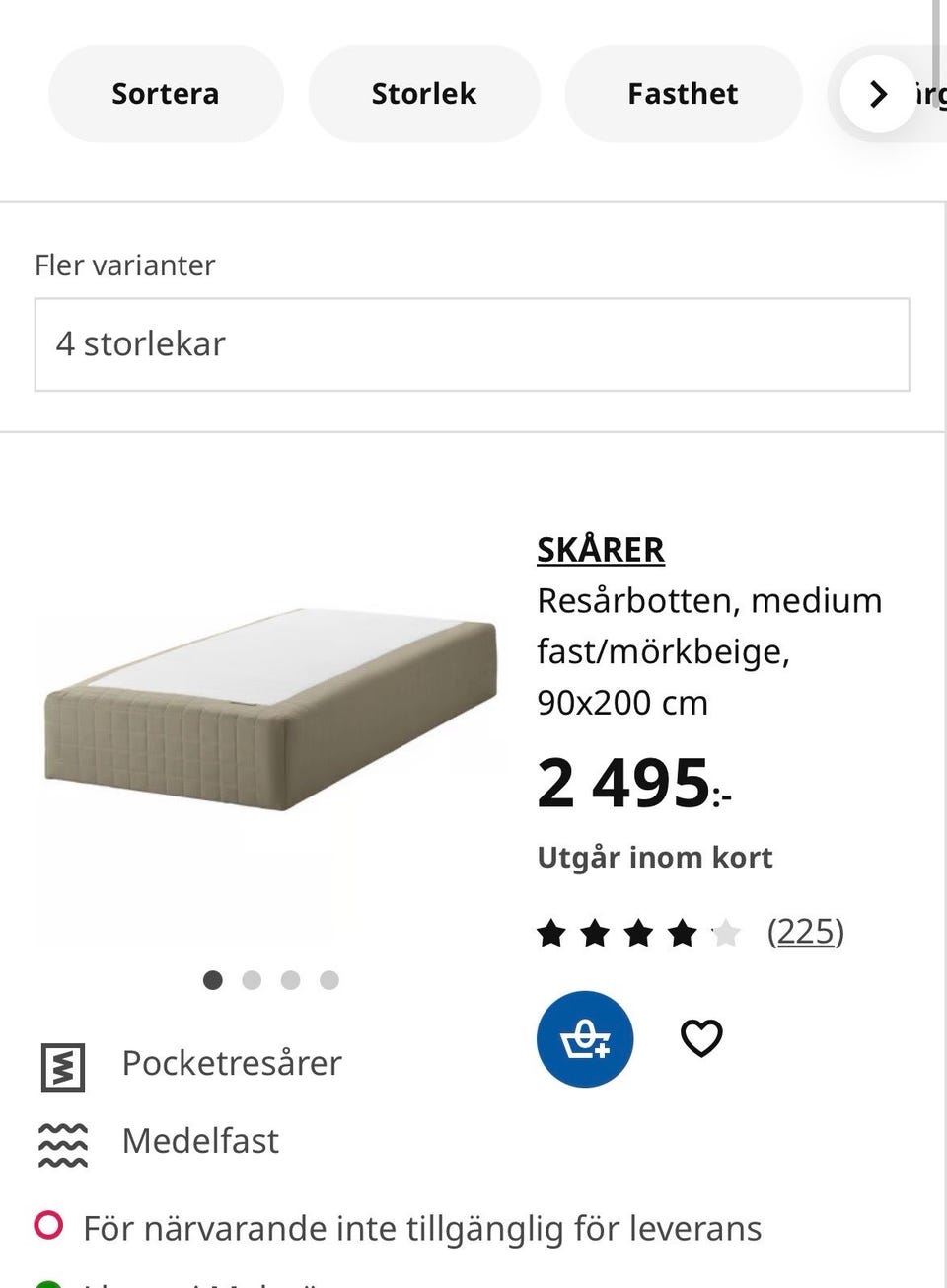Viewport: 947px width, 1288px height.
Task: Click the fourth star in the rating
Action: coord(682,931)
